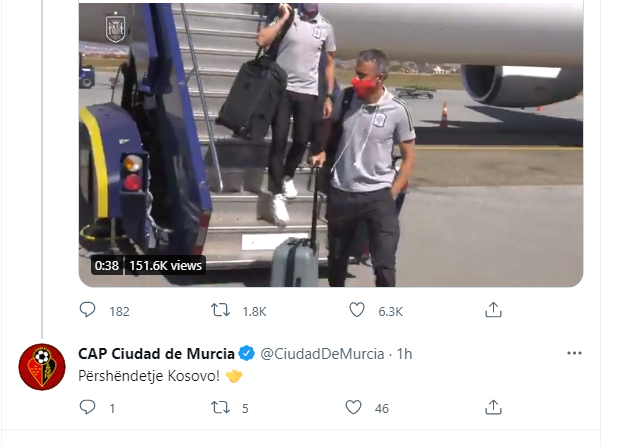Like the Përshëndetje Kosovo tweet
Image resolution: width=618 pixels, height=446 pixels.
pyautogui.click(x=353, y=407)
